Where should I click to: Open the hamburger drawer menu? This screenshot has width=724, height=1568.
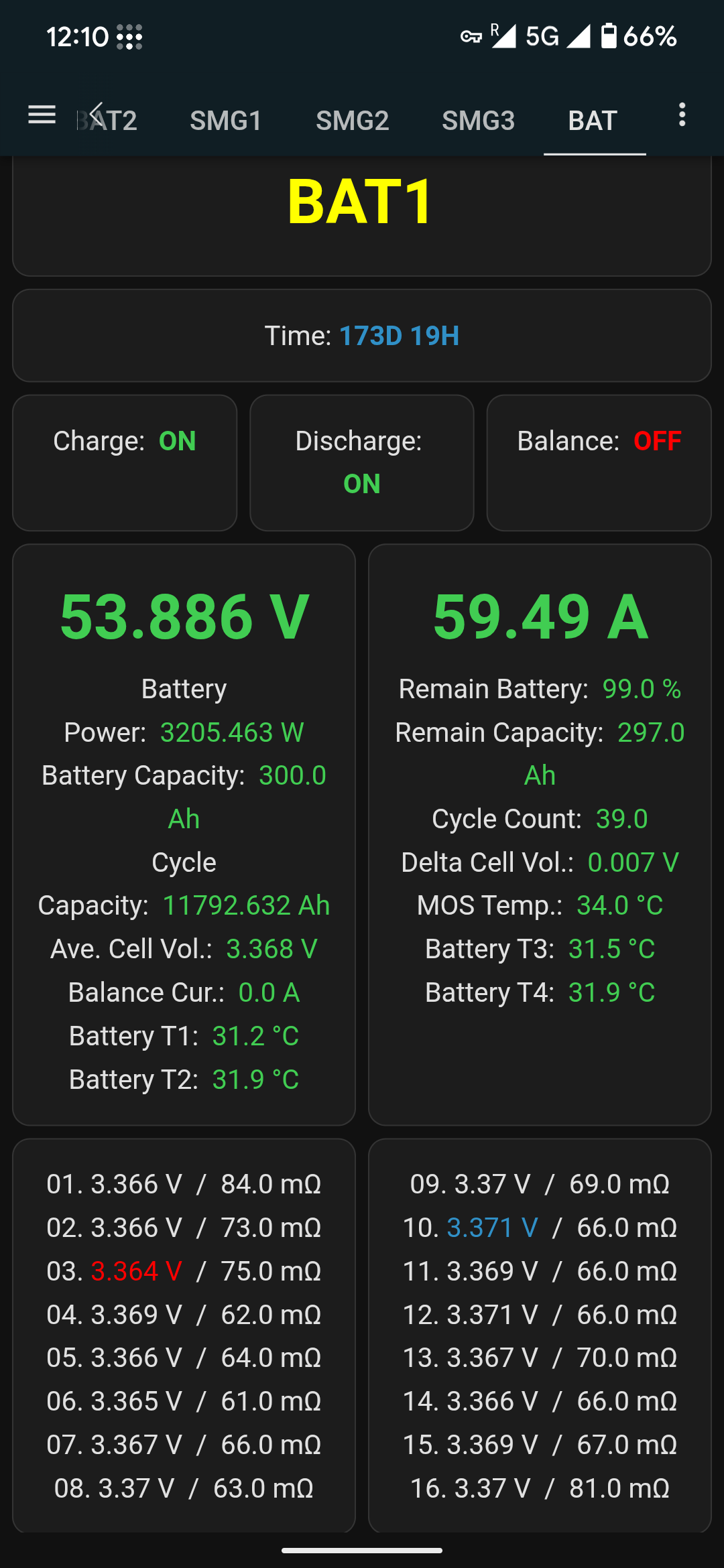point(42,115)
